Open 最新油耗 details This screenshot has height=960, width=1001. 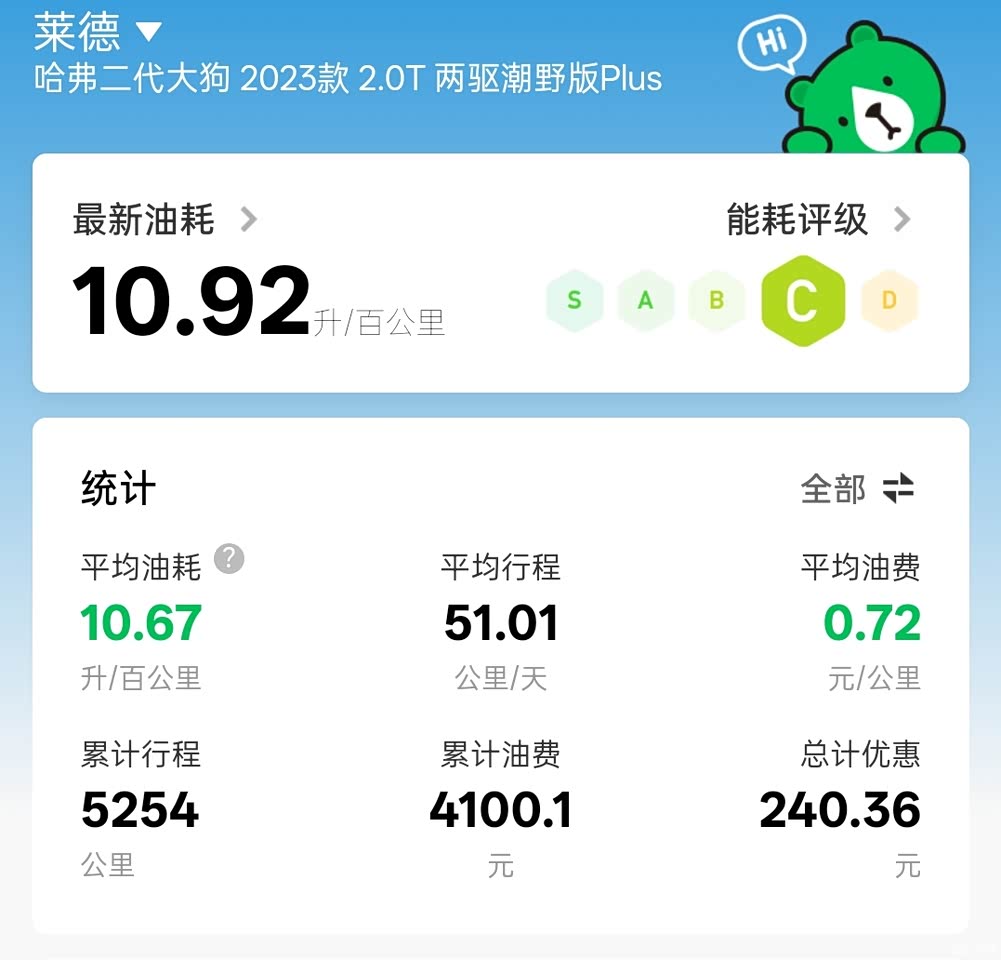pos(165,220)
